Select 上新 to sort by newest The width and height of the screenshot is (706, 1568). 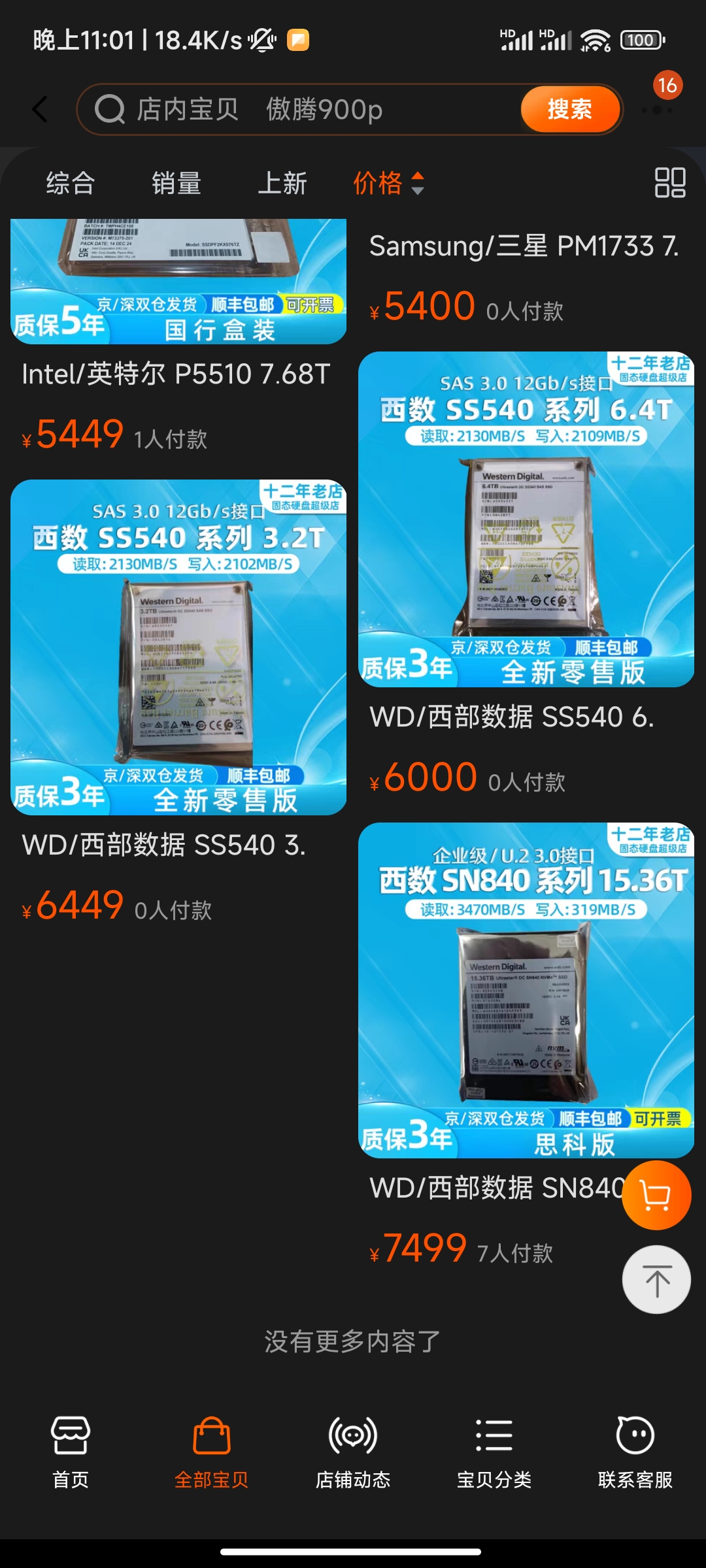pos(282,184)
